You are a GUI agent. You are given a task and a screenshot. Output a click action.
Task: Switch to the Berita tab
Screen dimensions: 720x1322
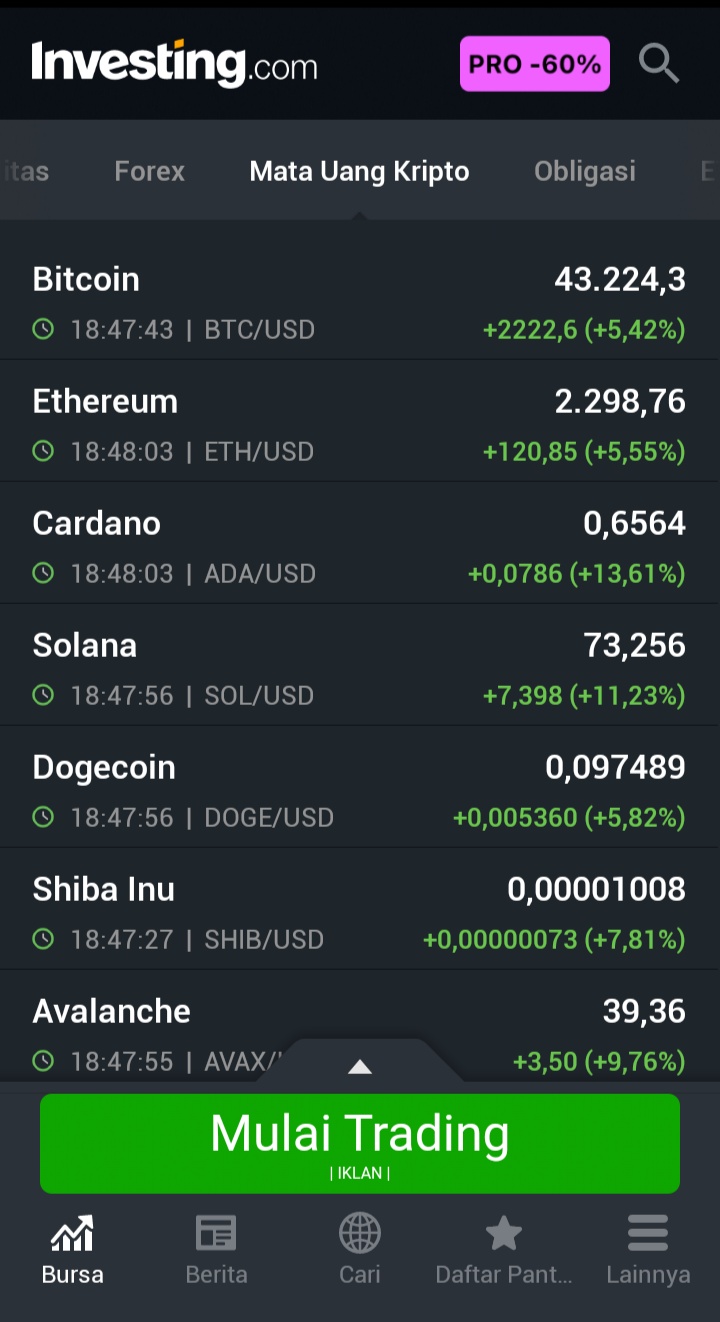(216, 1250)
